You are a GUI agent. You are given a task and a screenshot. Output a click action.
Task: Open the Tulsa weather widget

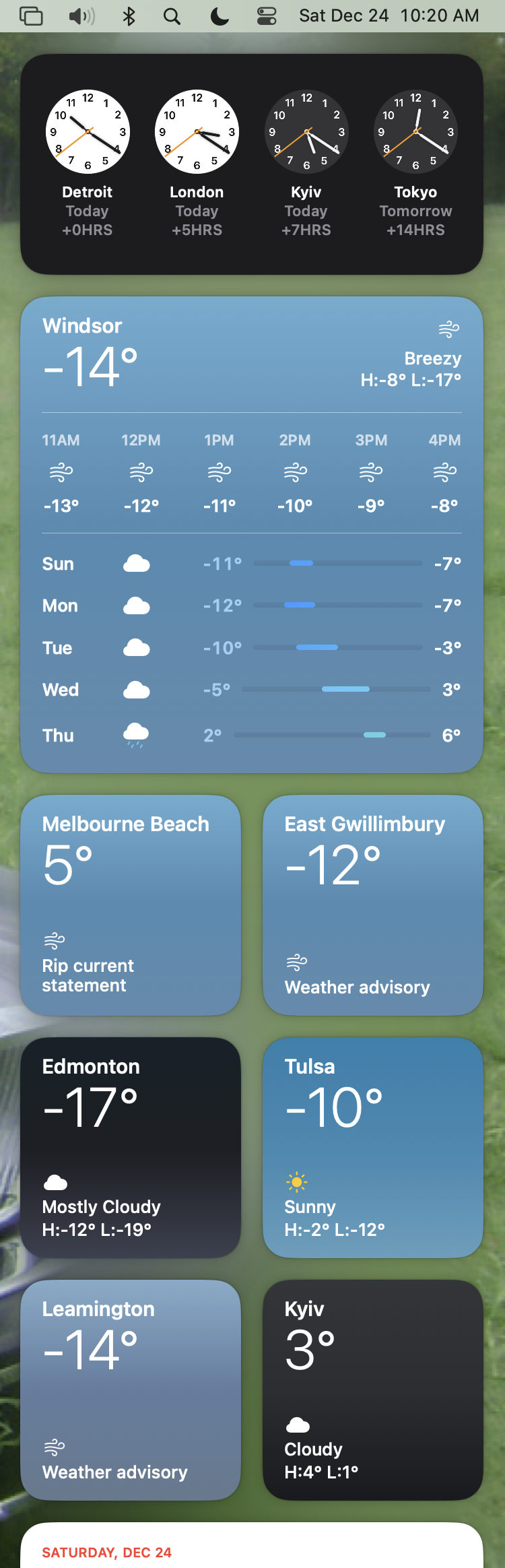(373, 1148)
